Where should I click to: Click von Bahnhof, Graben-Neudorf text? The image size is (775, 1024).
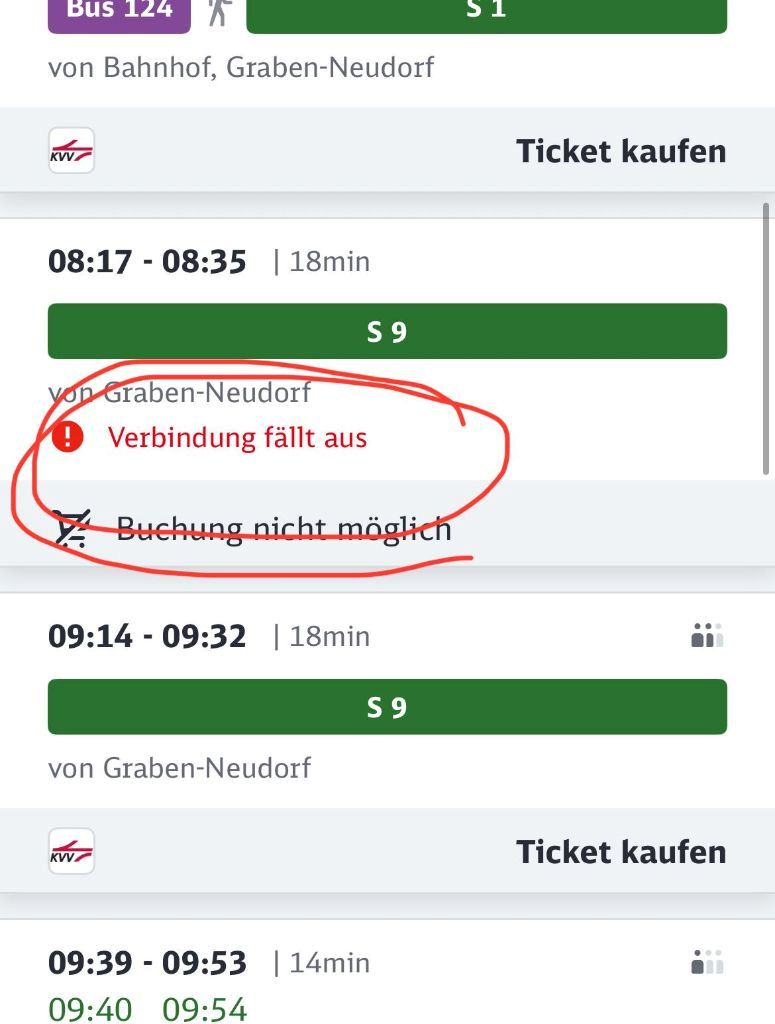(240, 67)
